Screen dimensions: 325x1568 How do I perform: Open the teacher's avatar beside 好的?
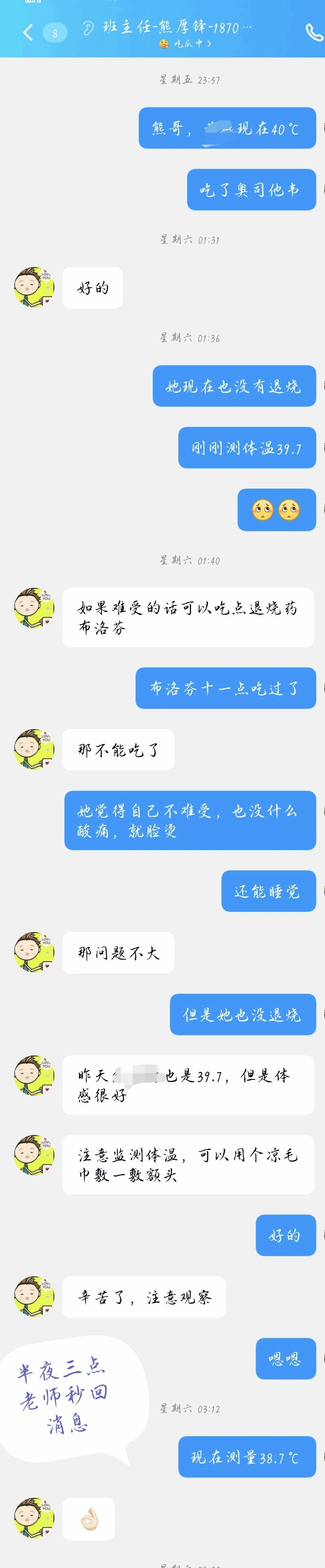[x=34, y=287]
